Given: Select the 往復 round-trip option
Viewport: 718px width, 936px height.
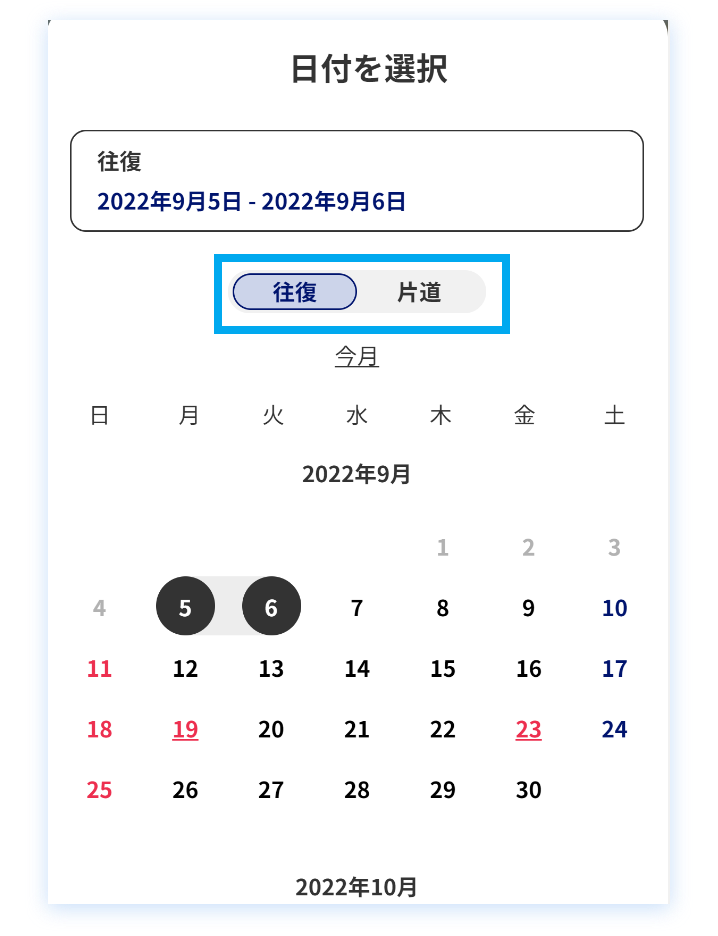Looking at the screenshot, I should tap(294, 292).
